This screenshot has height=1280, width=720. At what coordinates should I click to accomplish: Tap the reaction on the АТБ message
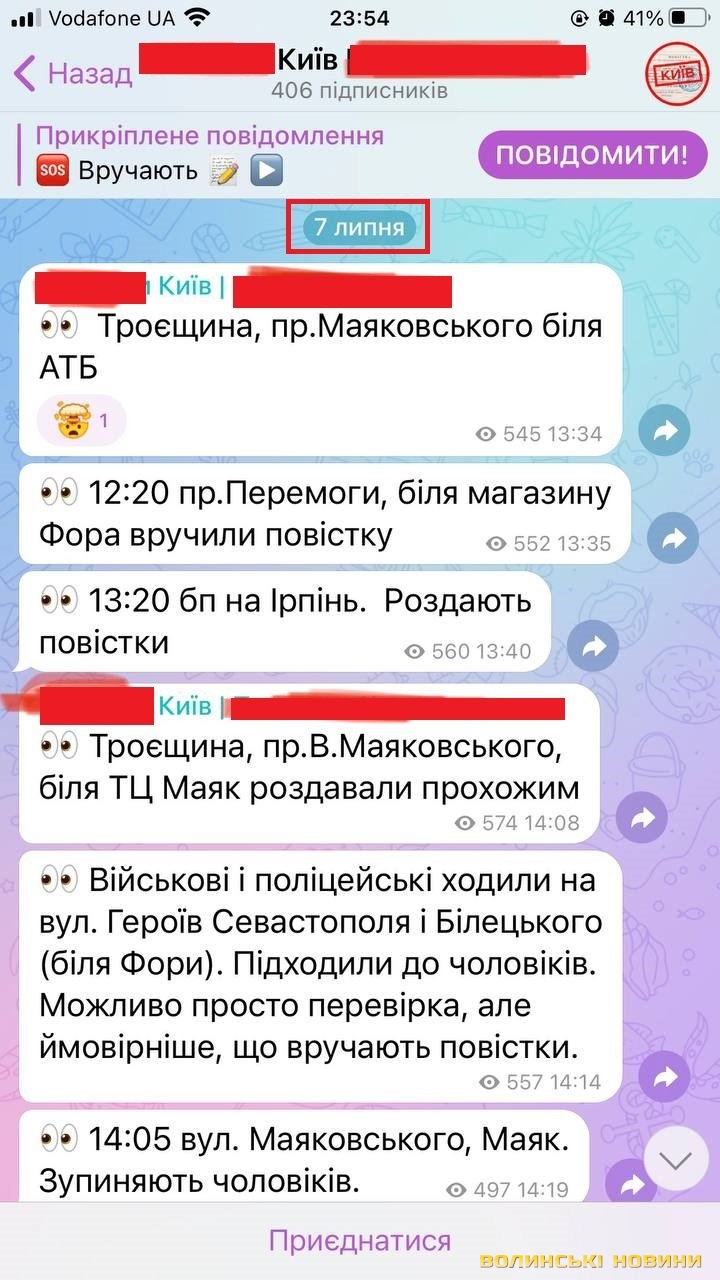point(82,421)
